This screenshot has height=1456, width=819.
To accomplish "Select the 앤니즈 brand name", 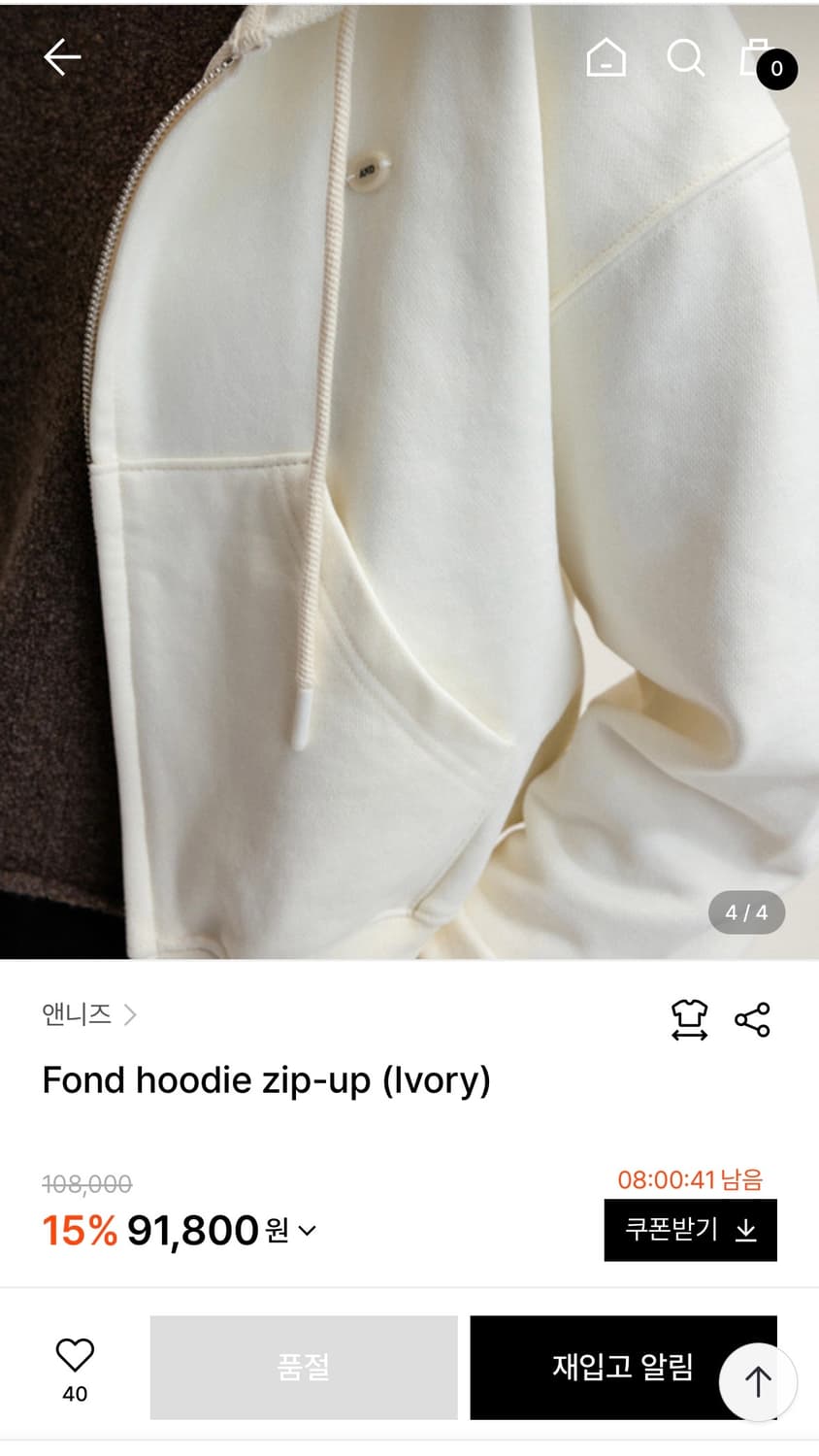I will point(78,1014).
